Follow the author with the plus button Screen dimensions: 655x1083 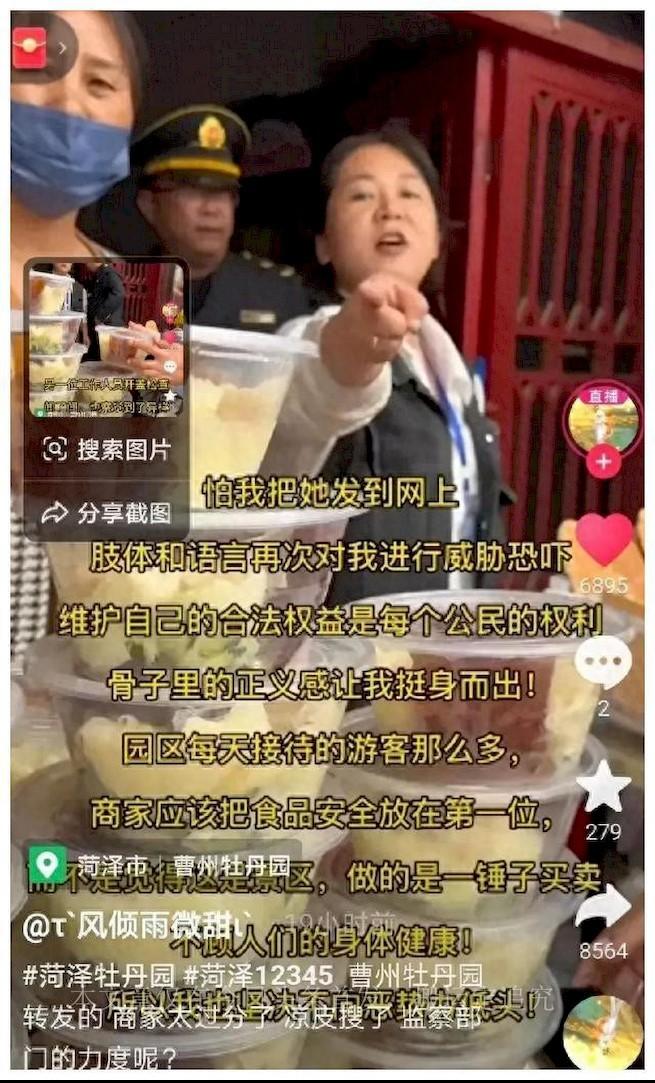603,461
